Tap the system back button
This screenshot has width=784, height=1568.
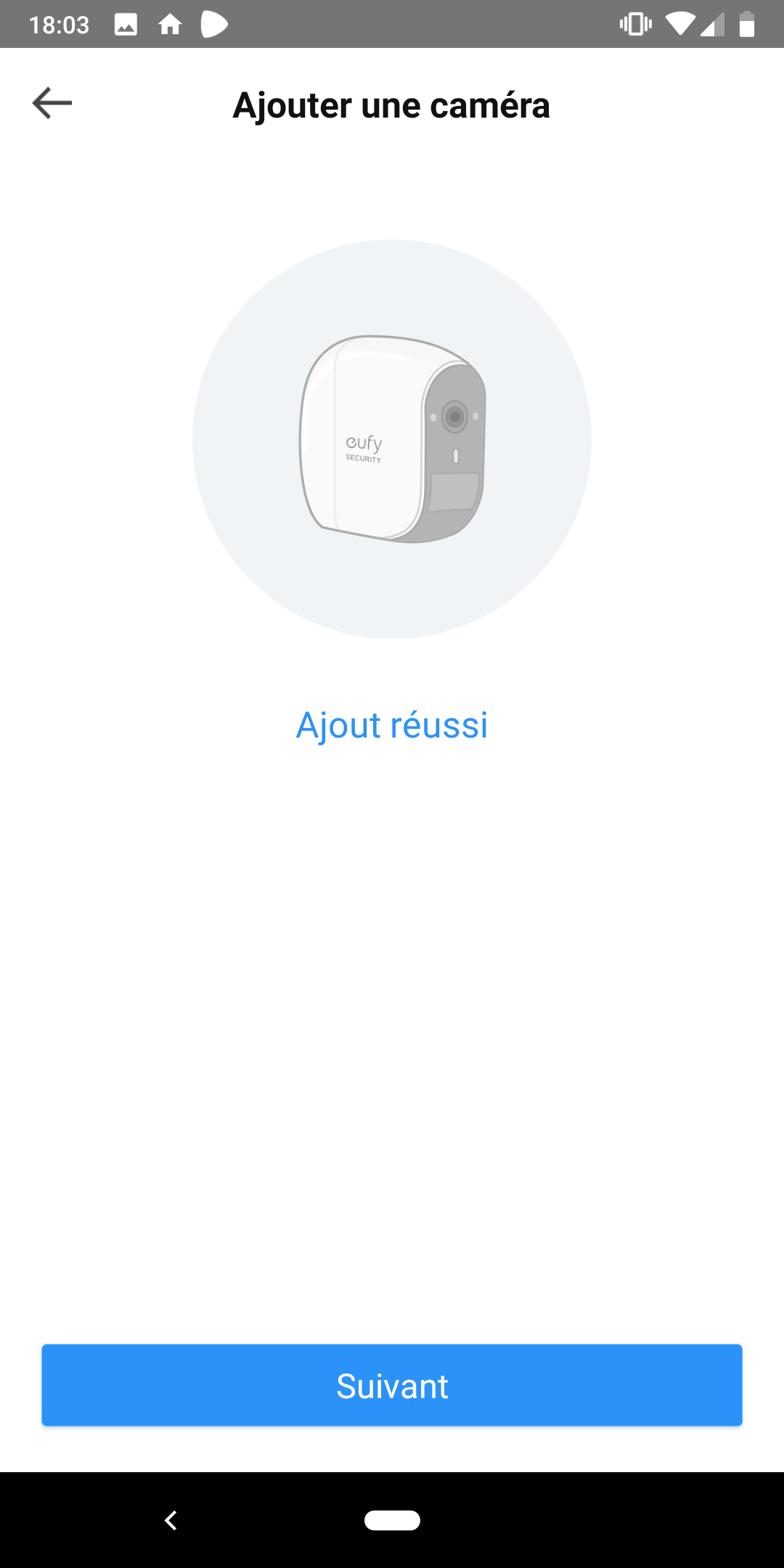click(171, 1520)
